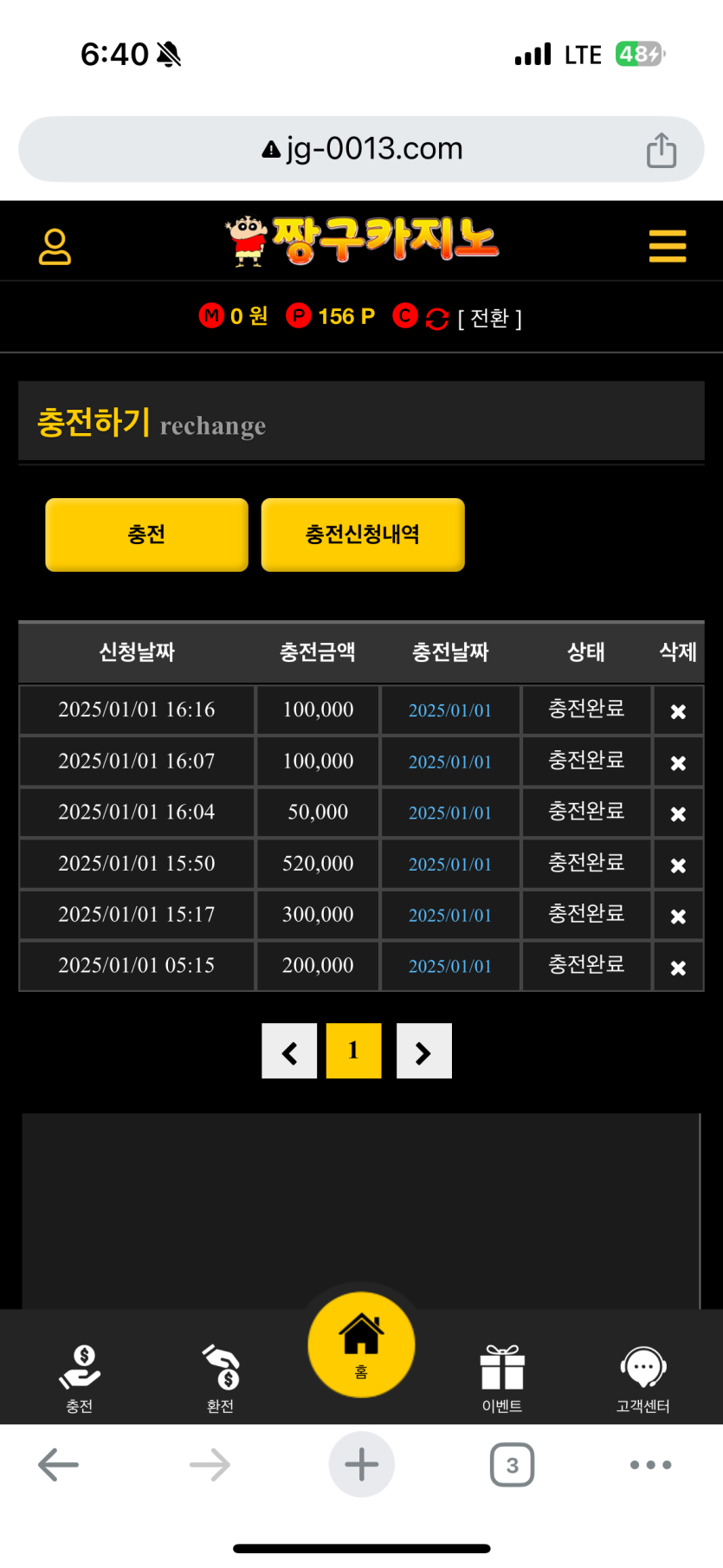Go to the next page of results
This screenshot has width=723, height=1568.
pos(423,1051)
